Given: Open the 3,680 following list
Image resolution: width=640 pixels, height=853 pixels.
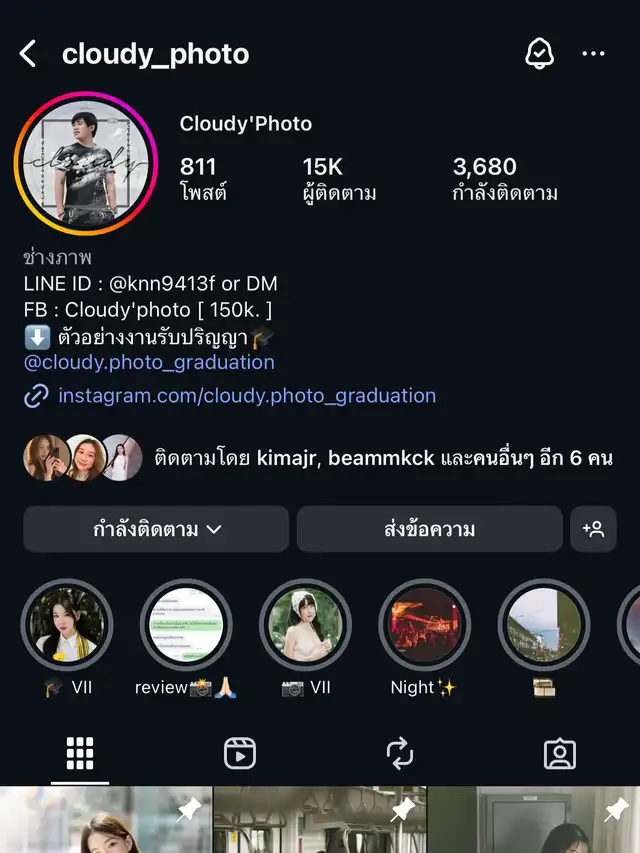Looking at the screenshot, I should 504,179.
